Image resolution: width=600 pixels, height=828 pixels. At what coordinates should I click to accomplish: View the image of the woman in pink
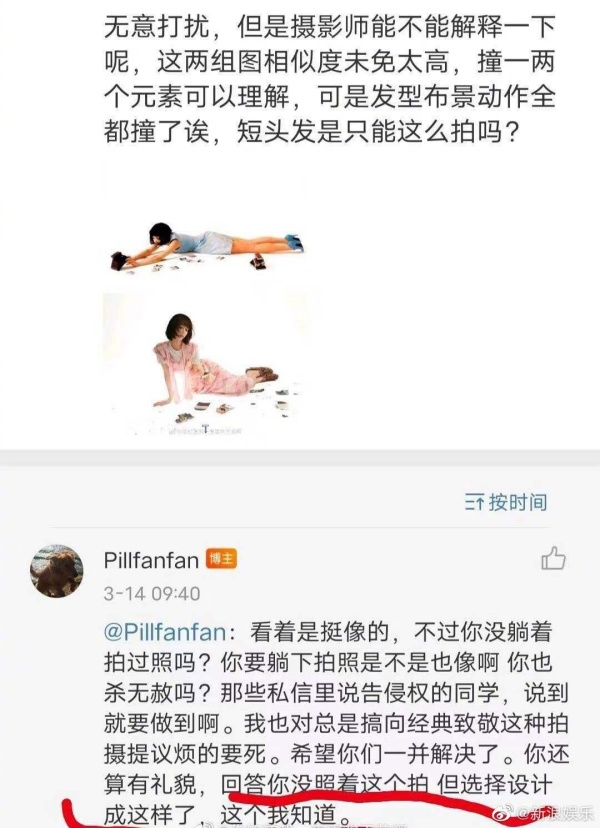click(205, 367)
